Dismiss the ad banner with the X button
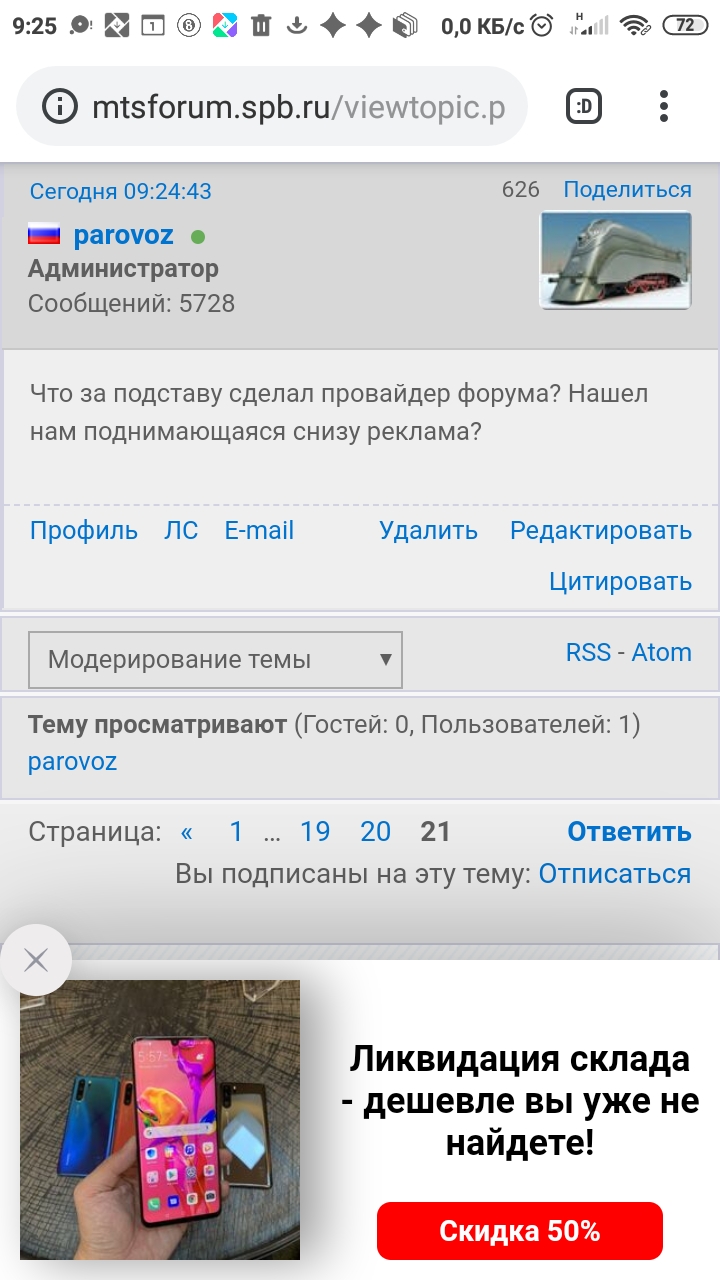This screenshot has height=1280, width=720. click(x=36, y=961)
